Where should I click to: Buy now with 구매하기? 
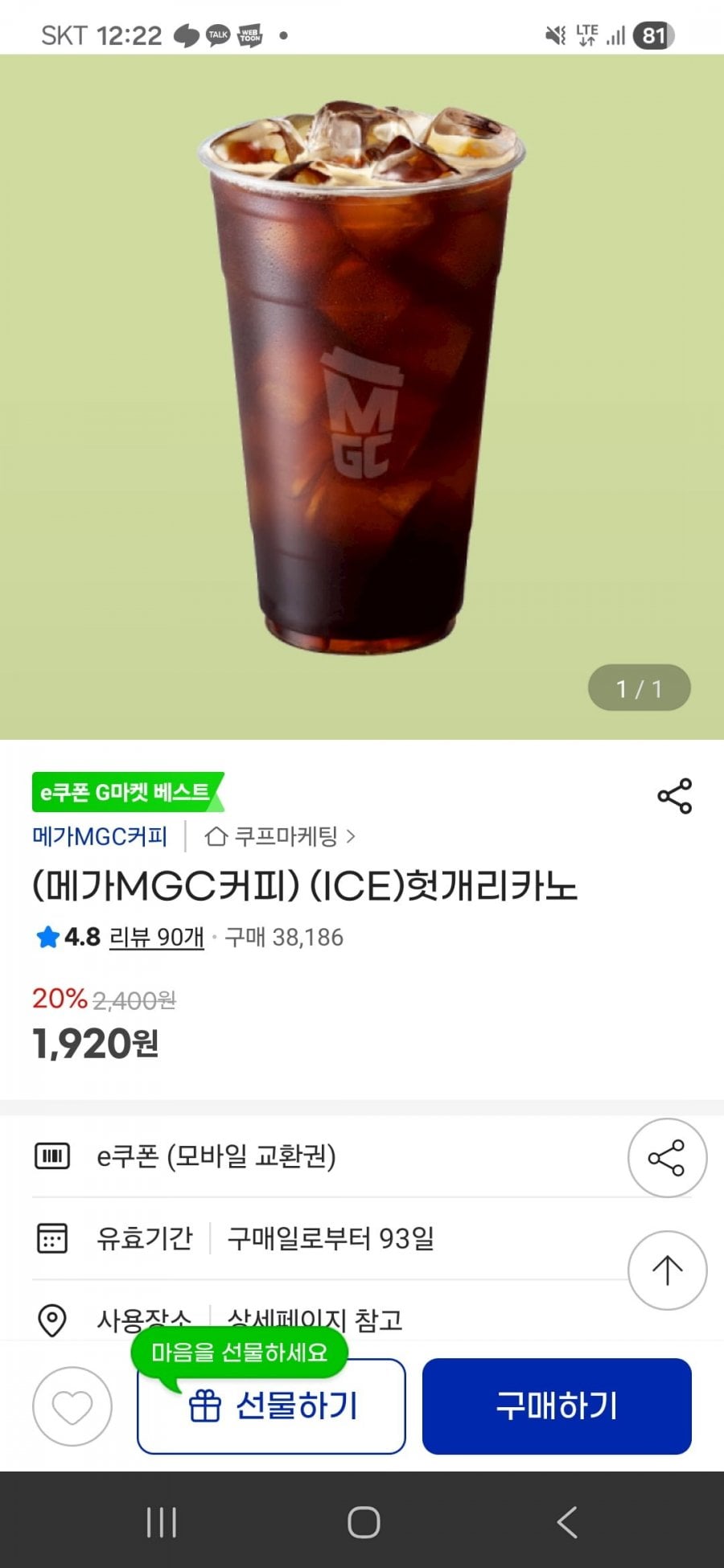tap(557, 1406)
